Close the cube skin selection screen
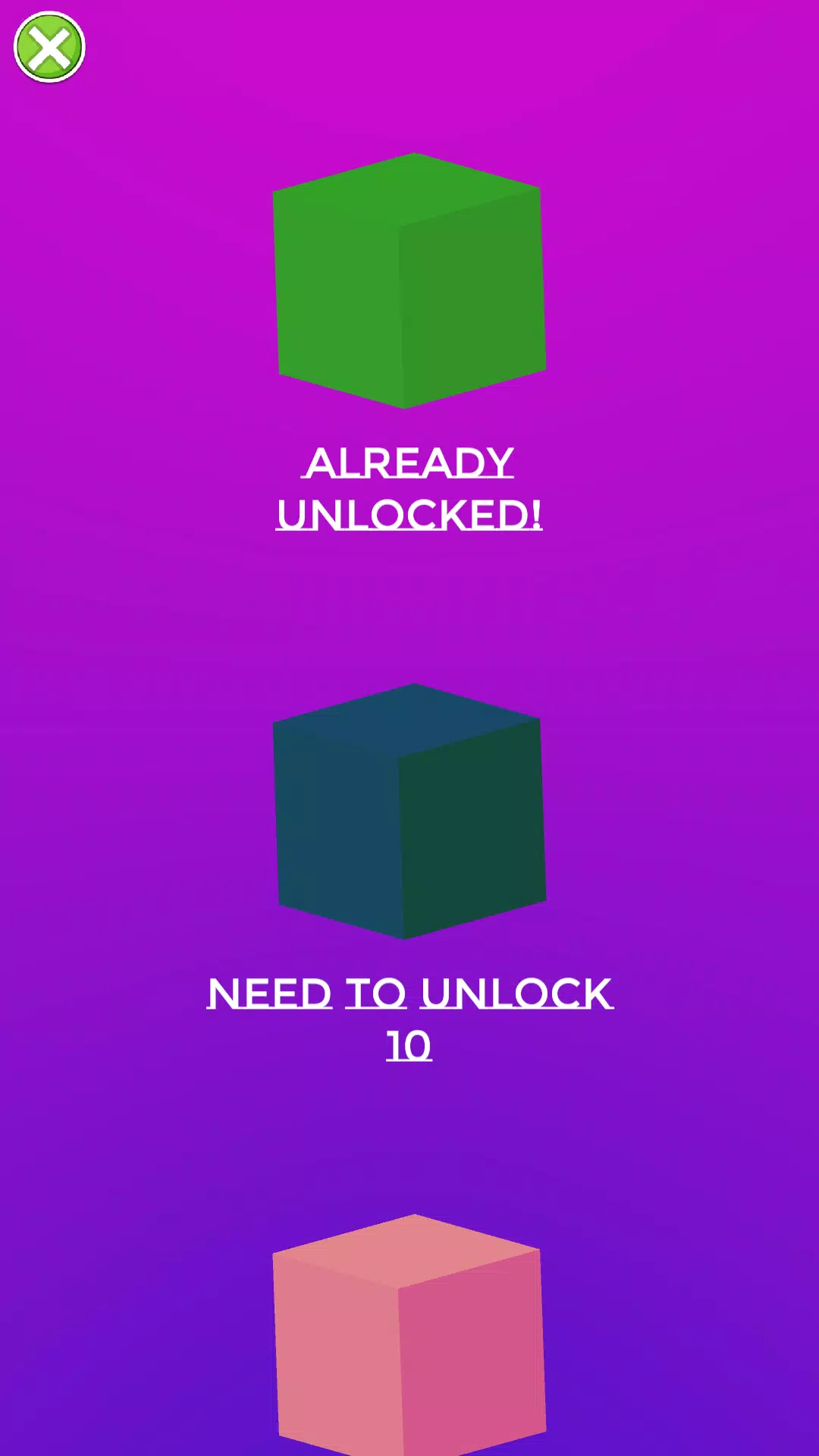This screenshot has height=1456, width=819. tap(49, 47)
